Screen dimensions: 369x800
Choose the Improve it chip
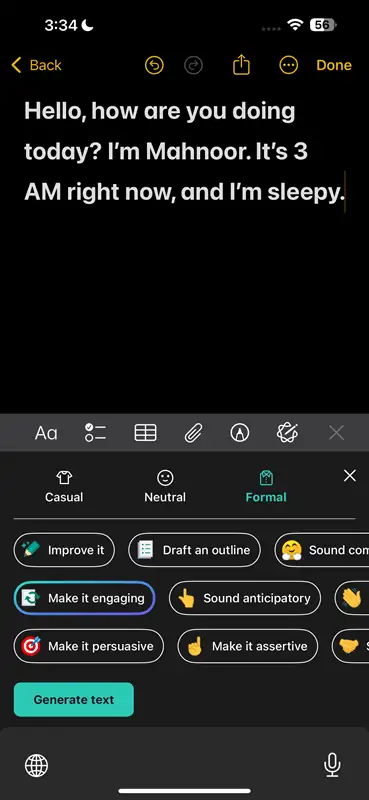[64, 550]
